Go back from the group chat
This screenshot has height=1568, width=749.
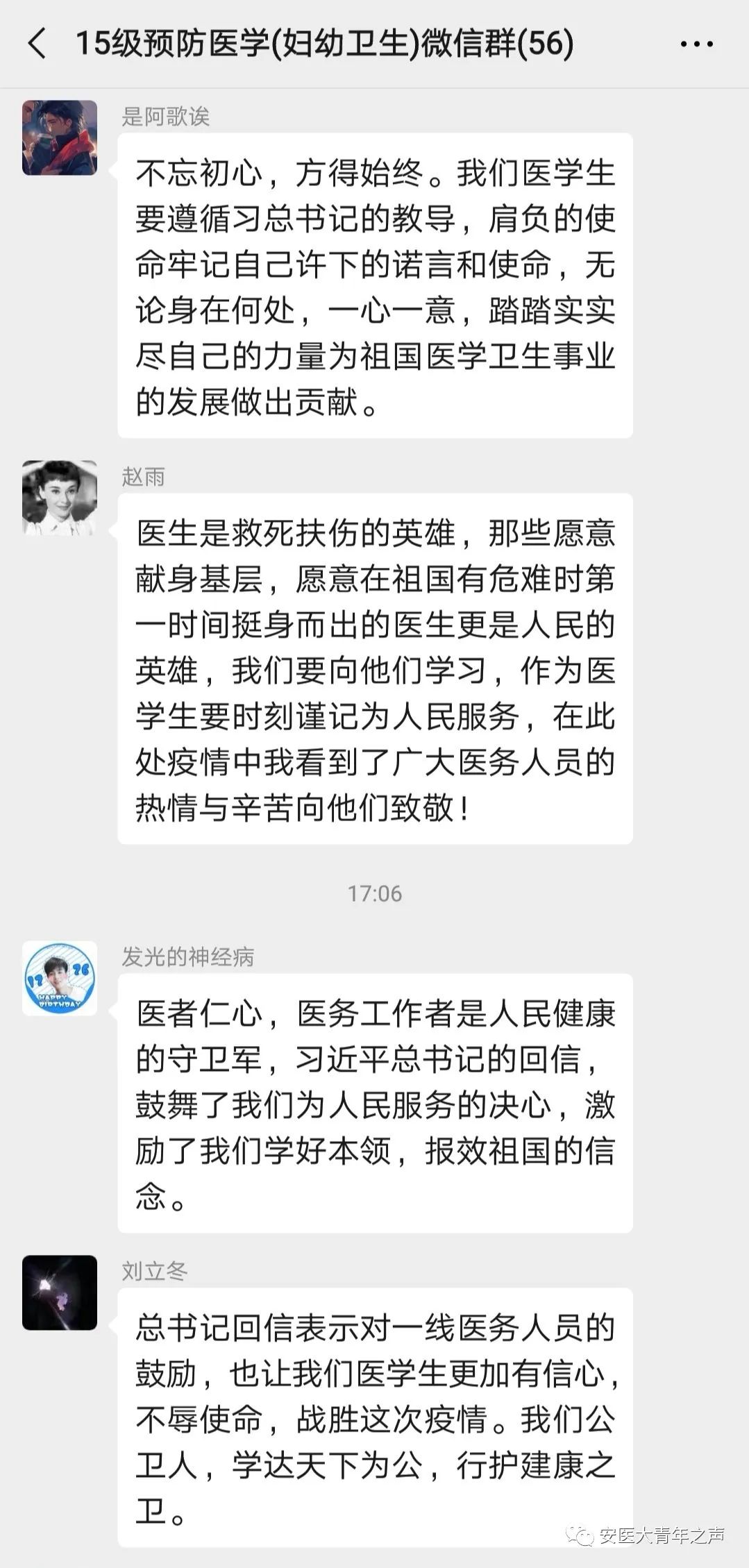[x=36, y=44]
